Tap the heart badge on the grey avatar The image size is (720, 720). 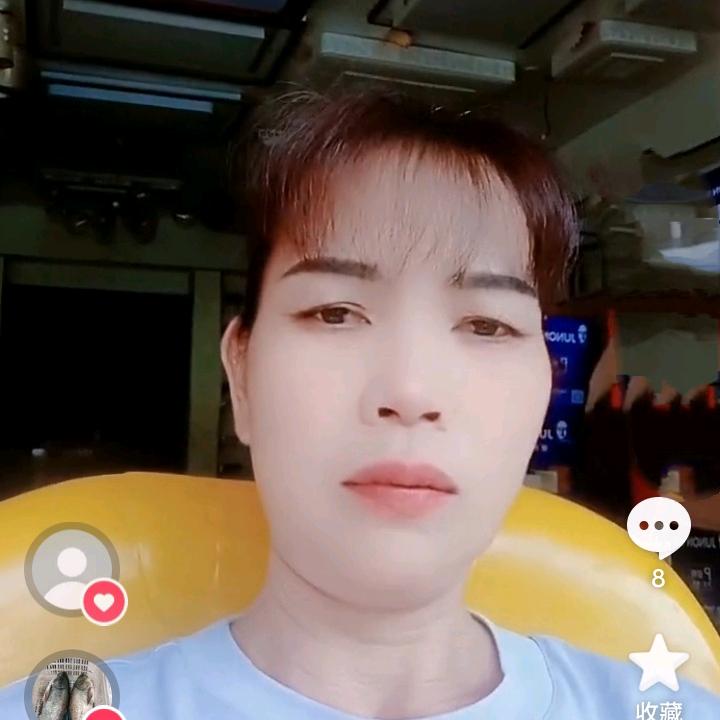click(105, 602)
